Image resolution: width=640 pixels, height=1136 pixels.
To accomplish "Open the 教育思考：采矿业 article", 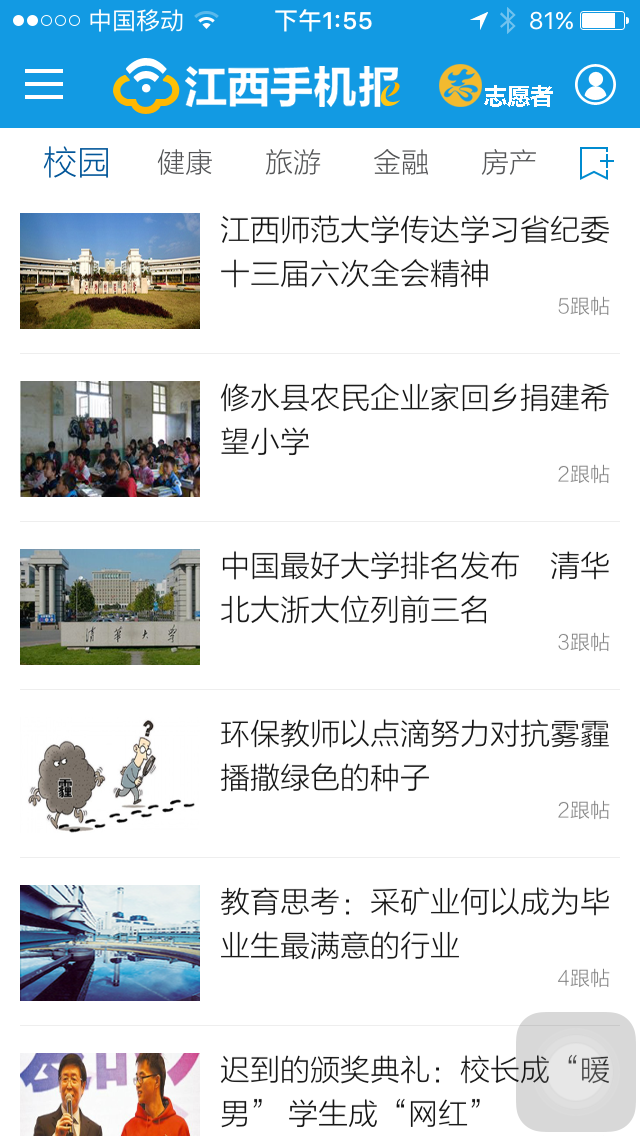I will pyautogui.click(x=414, y=924).
